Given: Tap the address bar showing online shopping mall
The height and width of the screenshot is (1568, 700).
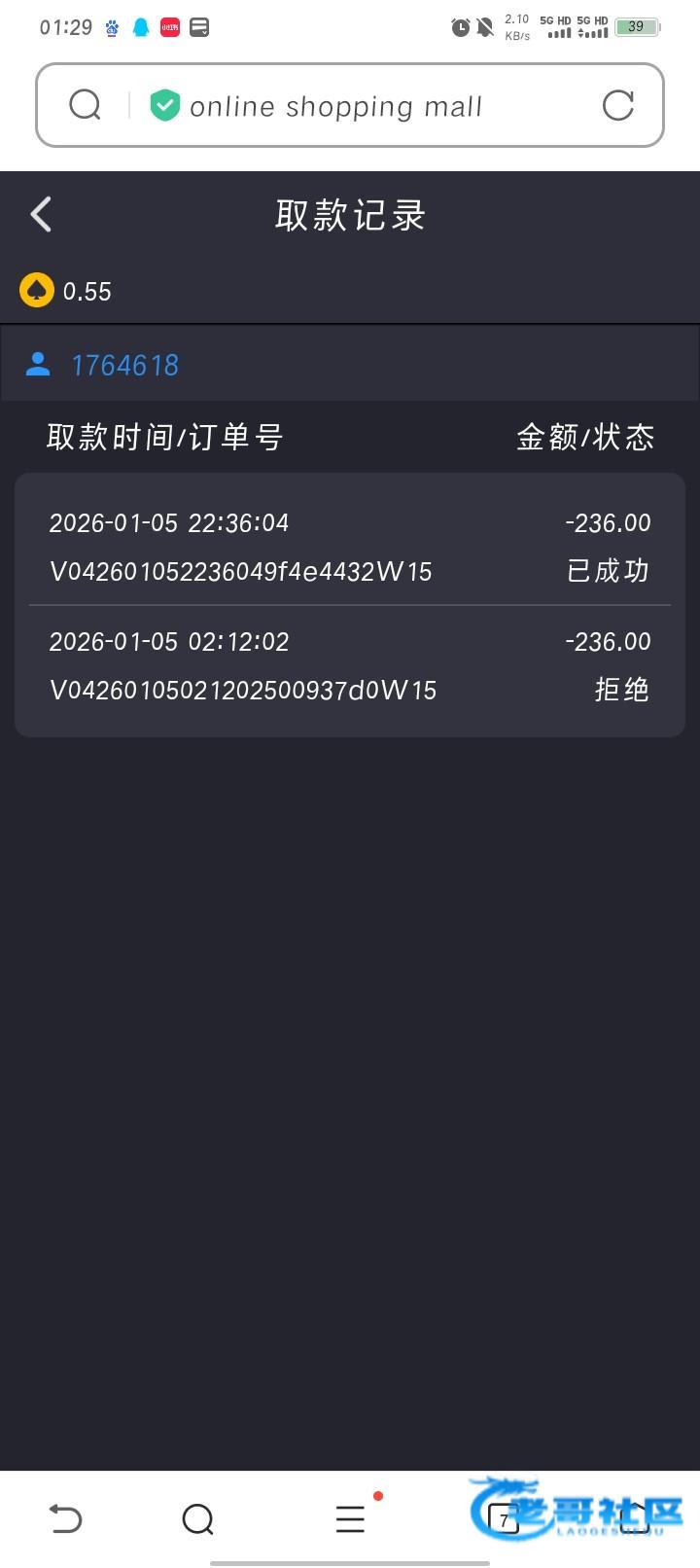Looking at the screenshot, I should [335, 106].
